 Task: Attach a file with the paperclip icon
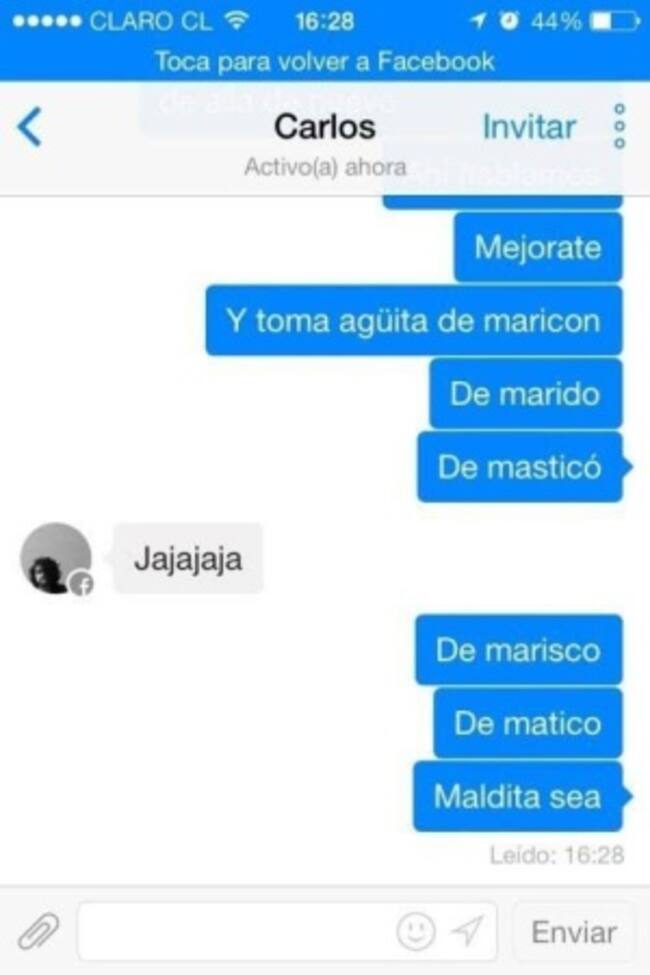(x=38, y=933)
